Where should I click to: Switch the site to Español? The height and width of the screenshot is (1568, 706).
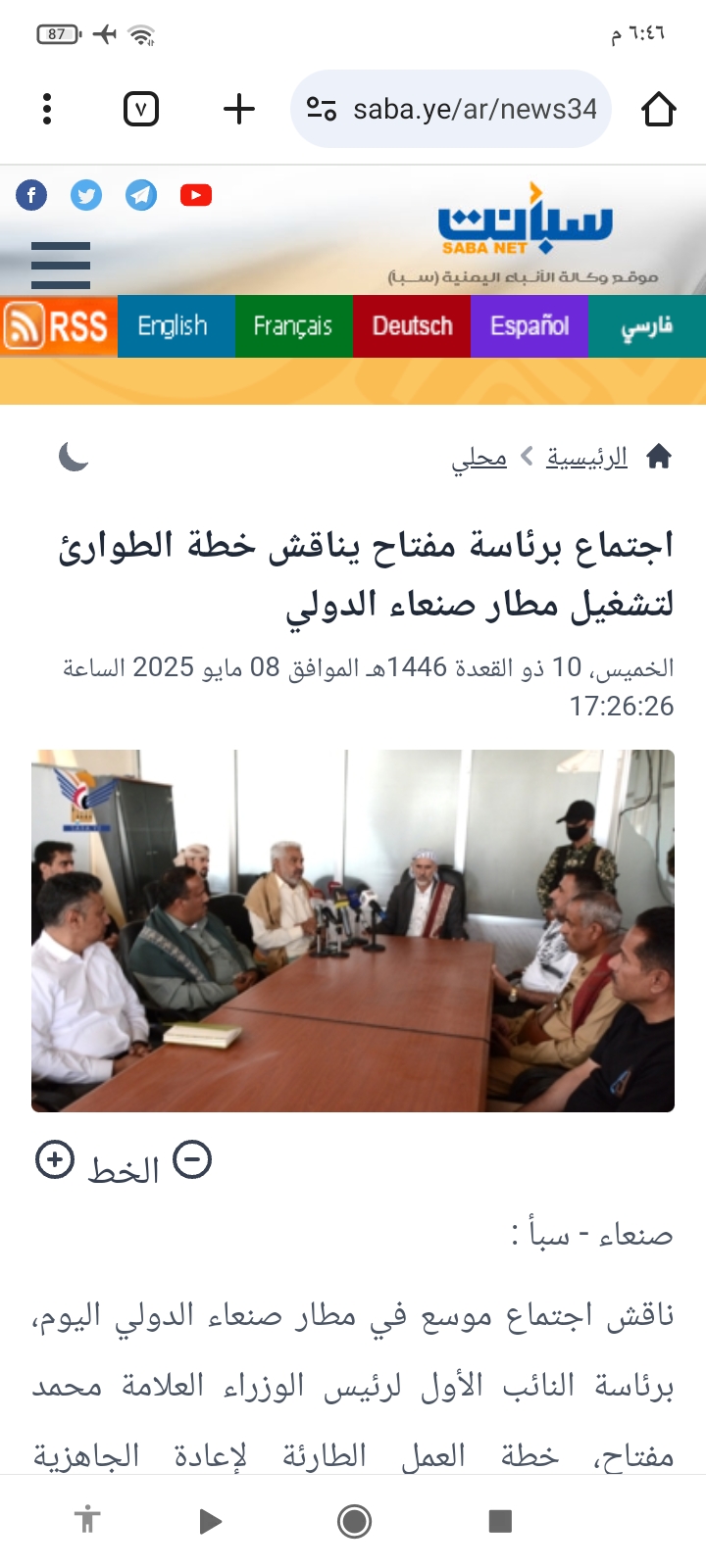click(529, 326)
